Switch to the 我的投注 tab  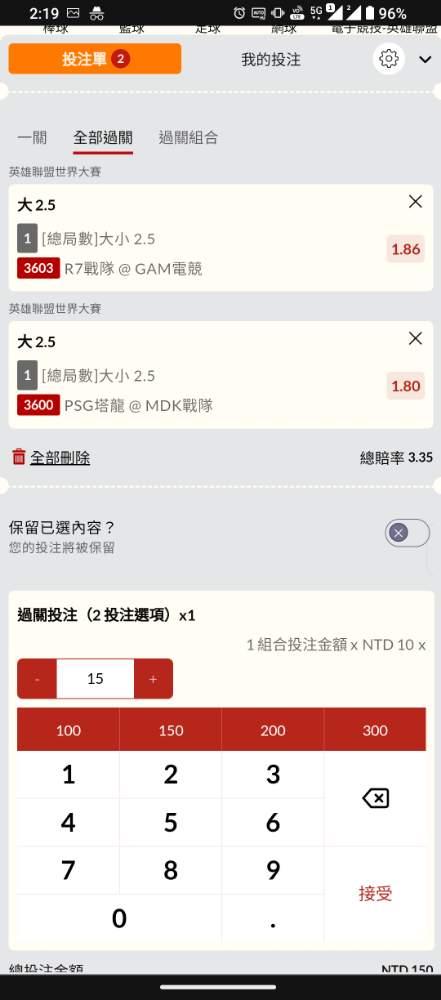click(271, 59)
